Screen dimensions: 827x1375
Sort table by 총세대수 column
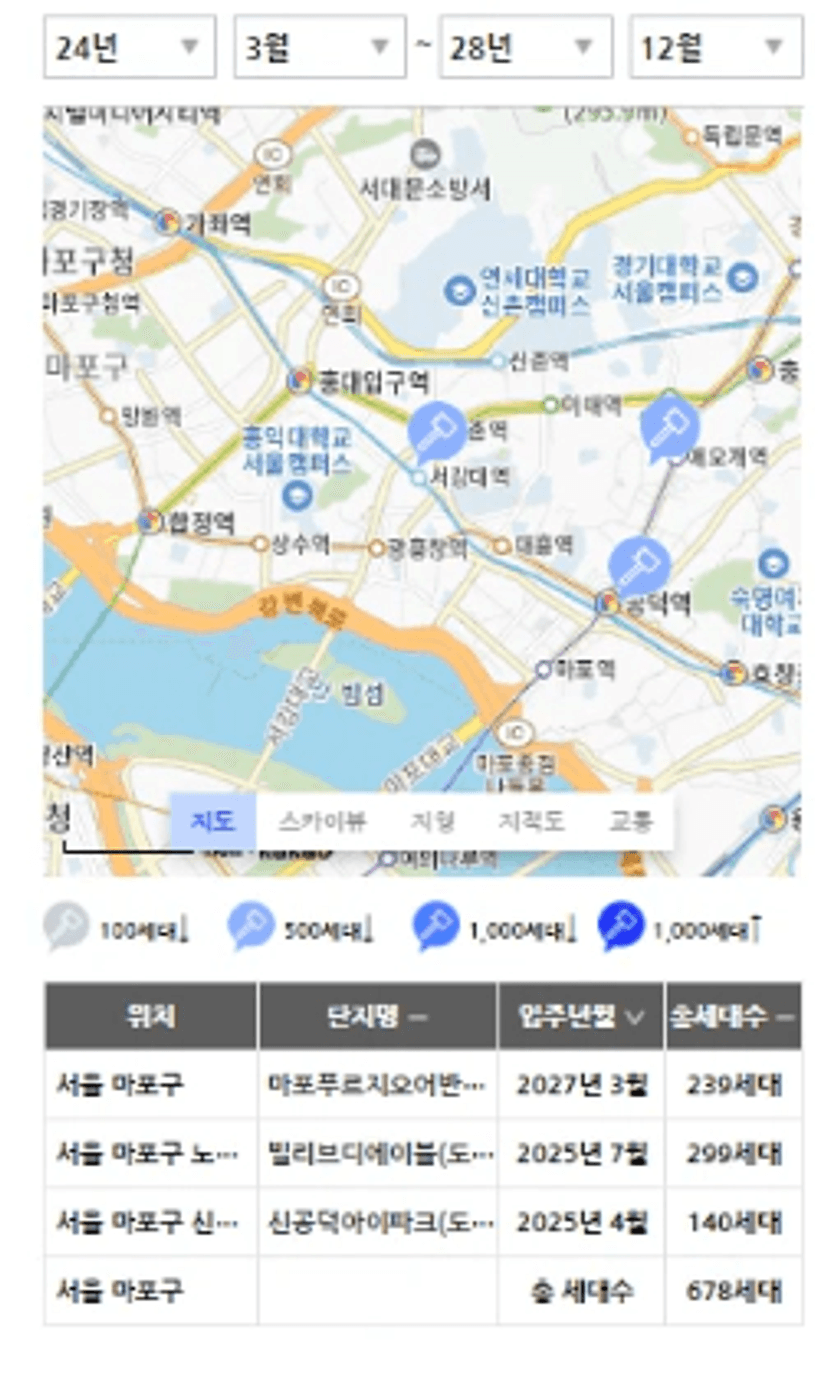click(x=733, y=1016)
